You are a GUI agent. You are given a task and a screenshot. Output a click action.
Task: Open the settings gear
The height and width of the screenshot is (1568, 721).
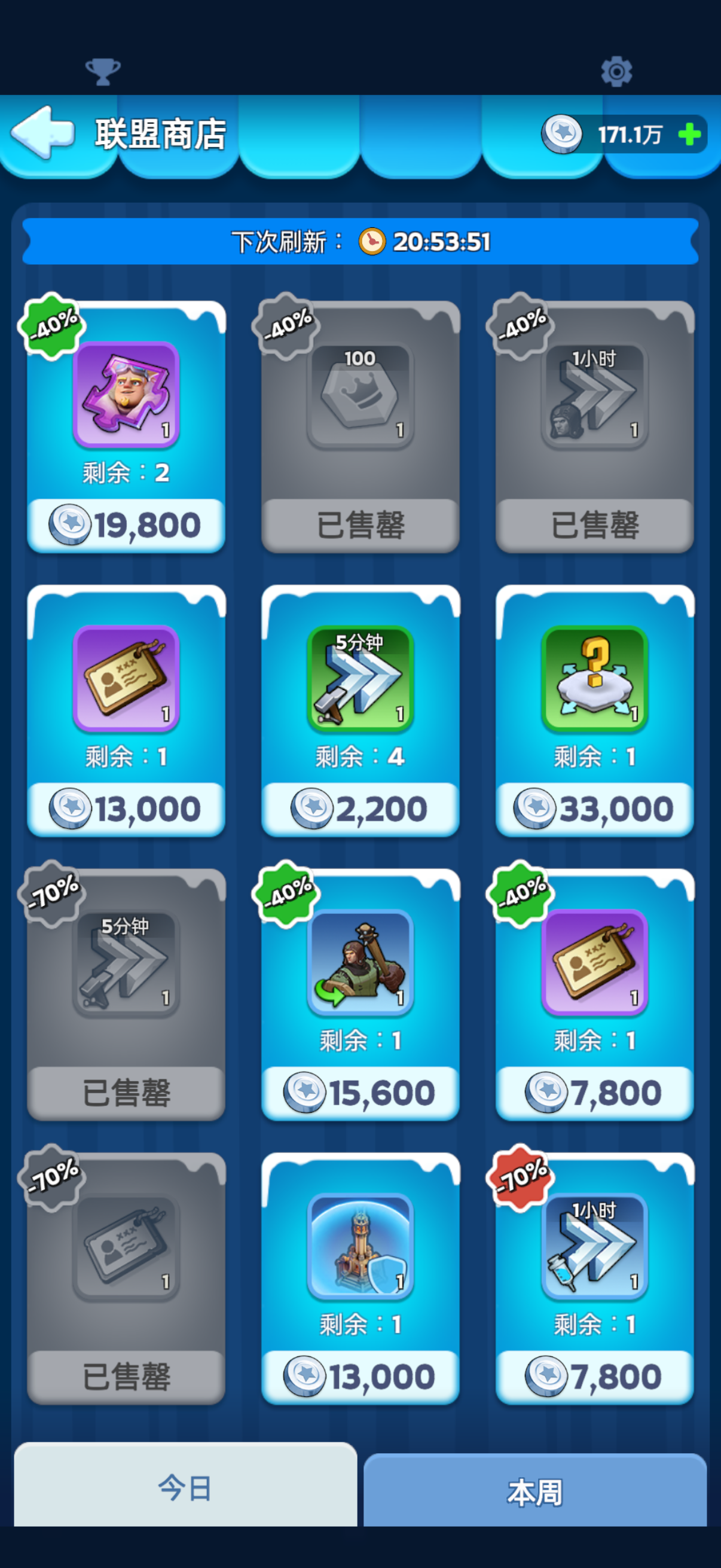point(616,72)
